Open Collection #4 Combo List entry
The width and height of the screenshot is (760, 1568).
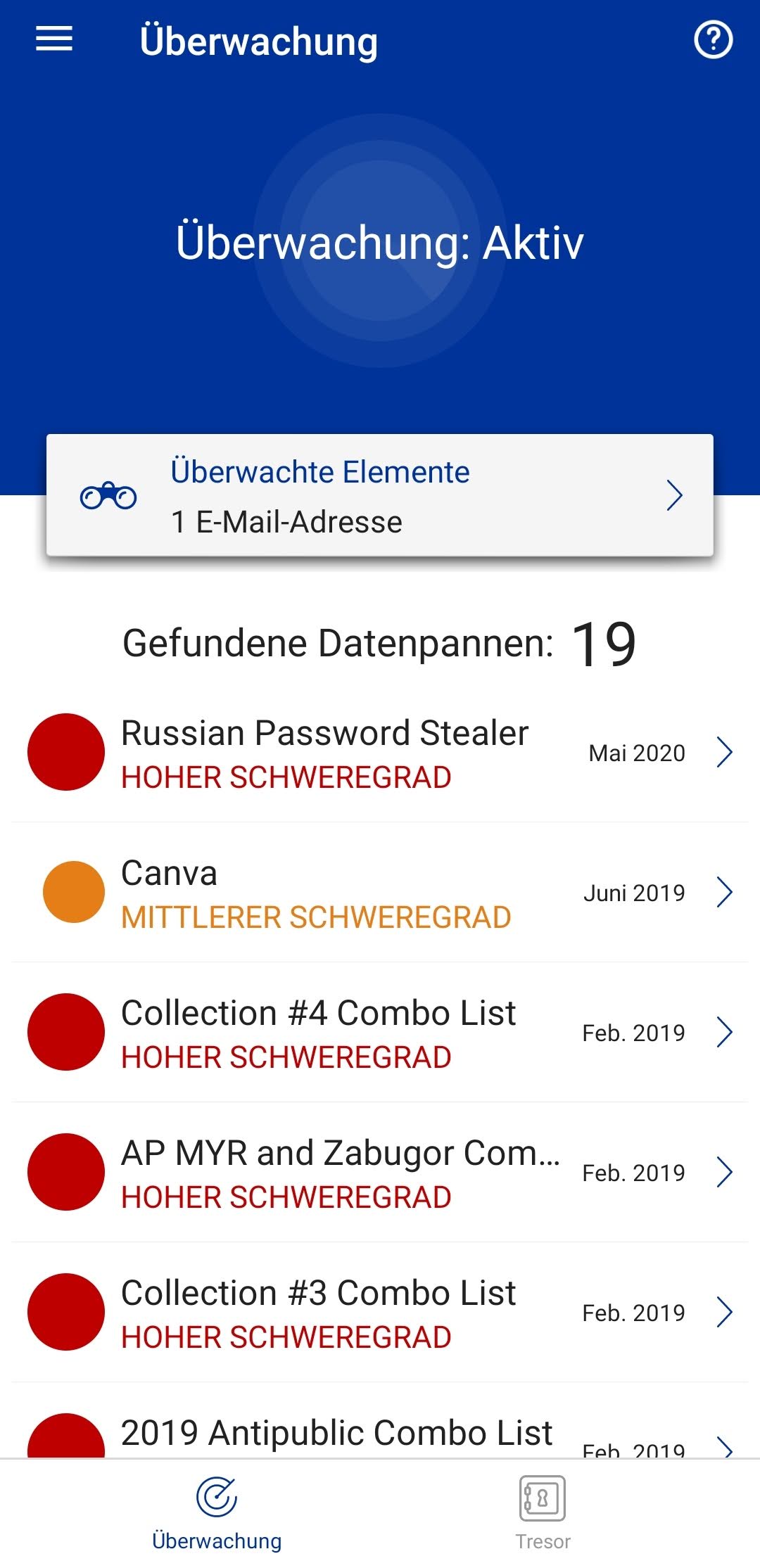tap(380, 1033)
